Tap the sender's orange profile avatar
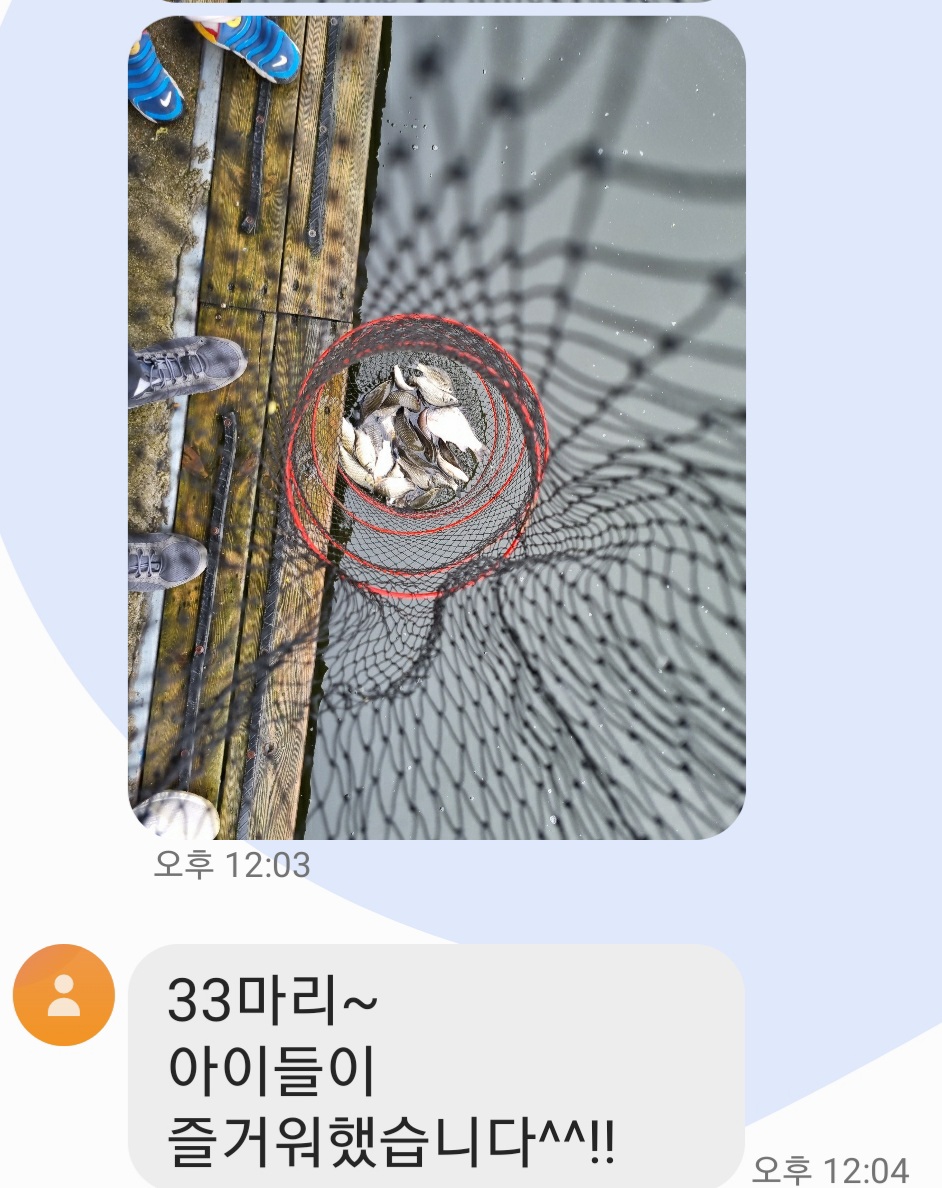 coord(64,995)
